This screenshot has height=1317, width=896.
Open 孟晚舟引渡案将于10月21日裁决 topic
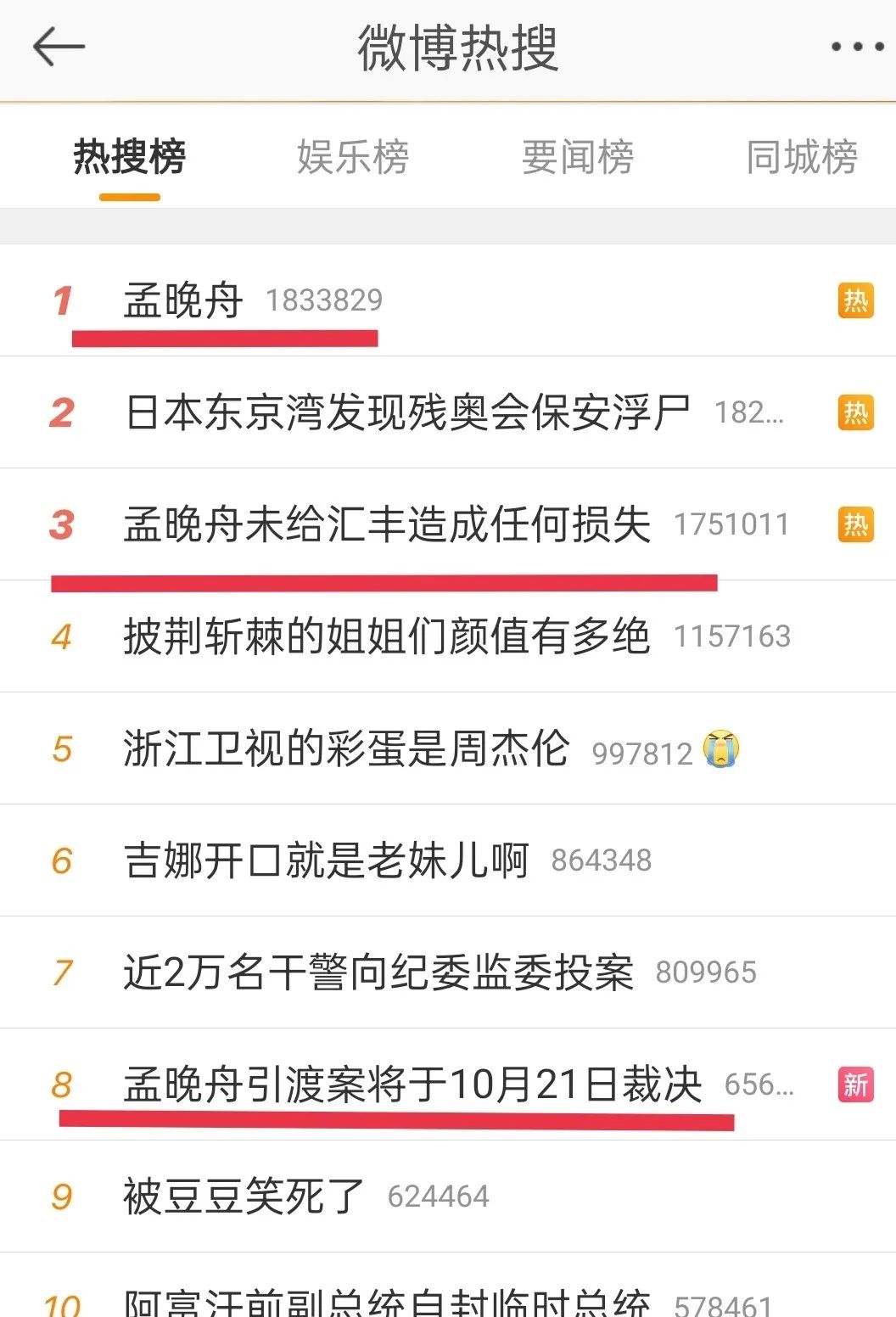(412, 1084)
